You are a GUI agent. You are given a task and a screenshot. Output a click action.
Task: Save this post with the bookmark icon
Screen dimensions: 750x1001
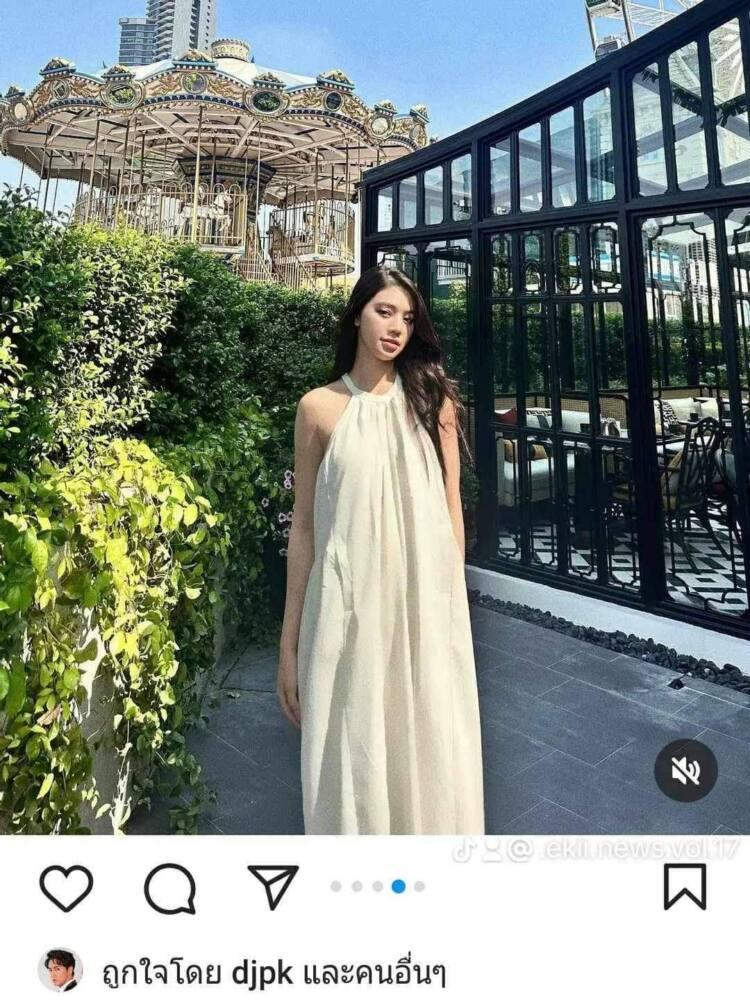[685, 887]
